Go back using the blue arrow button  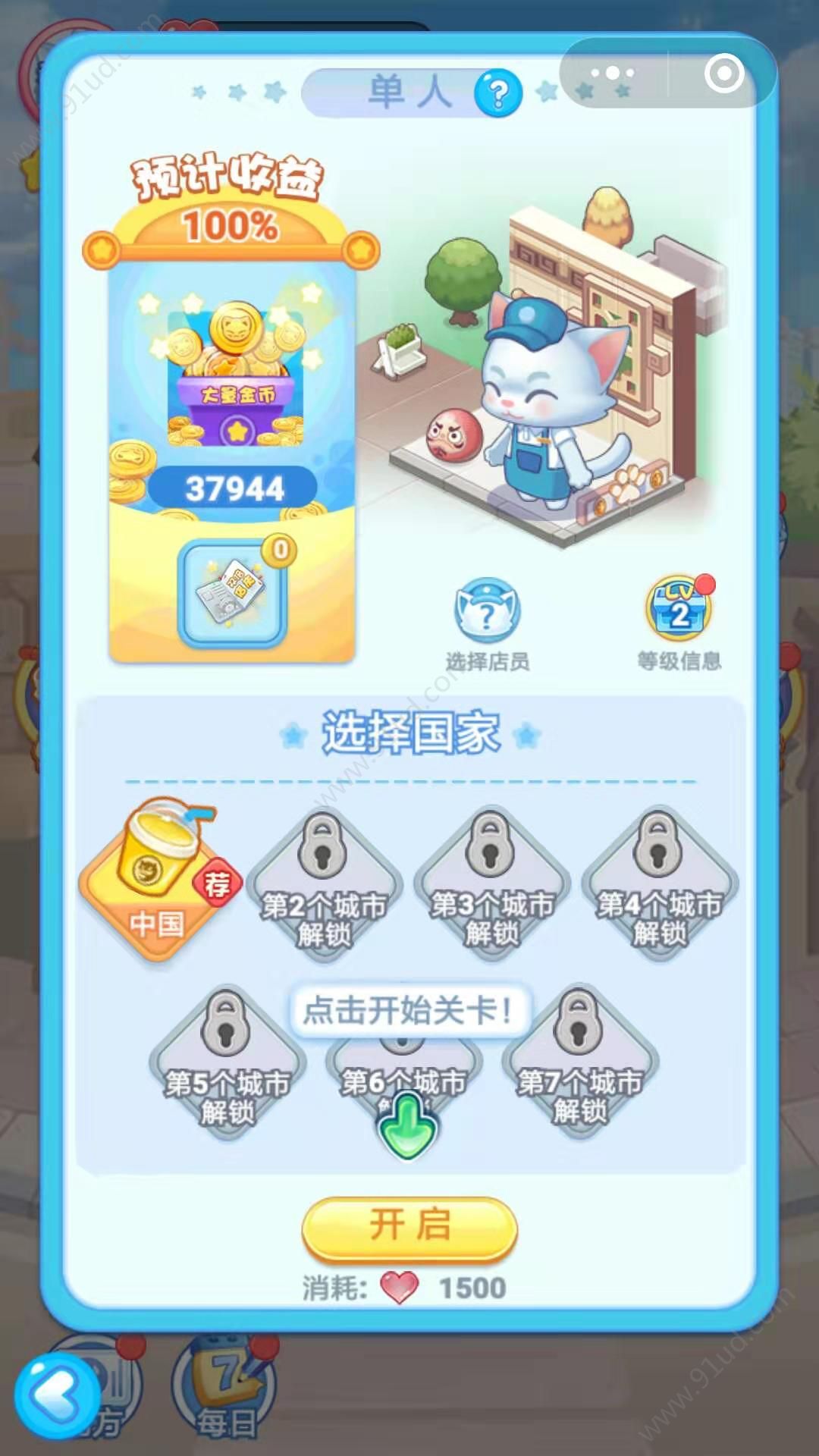[57, 1395]
